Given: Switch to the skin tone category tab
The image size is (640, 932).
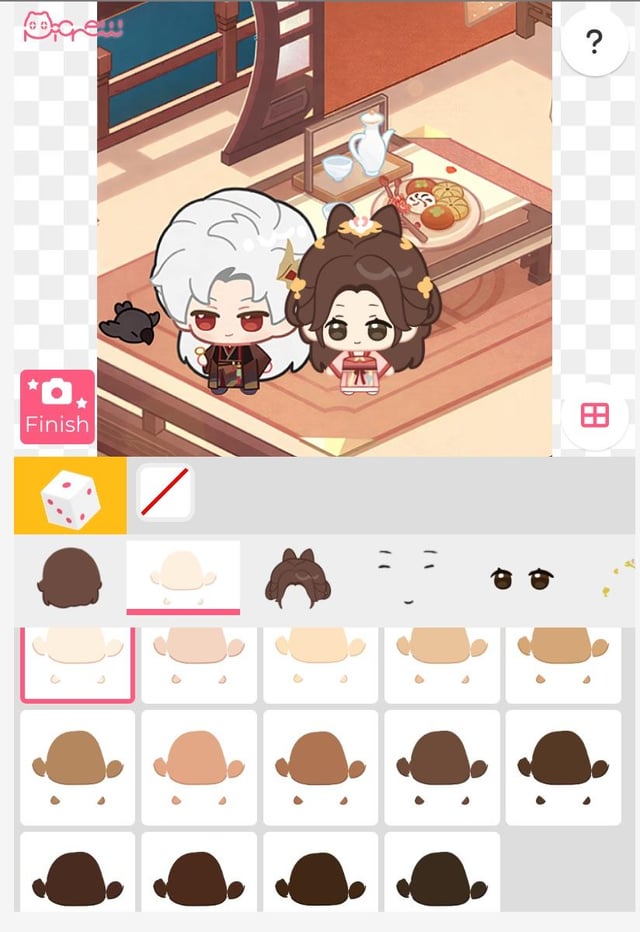Looking at the screenshot, I should (x=183, y=578).
